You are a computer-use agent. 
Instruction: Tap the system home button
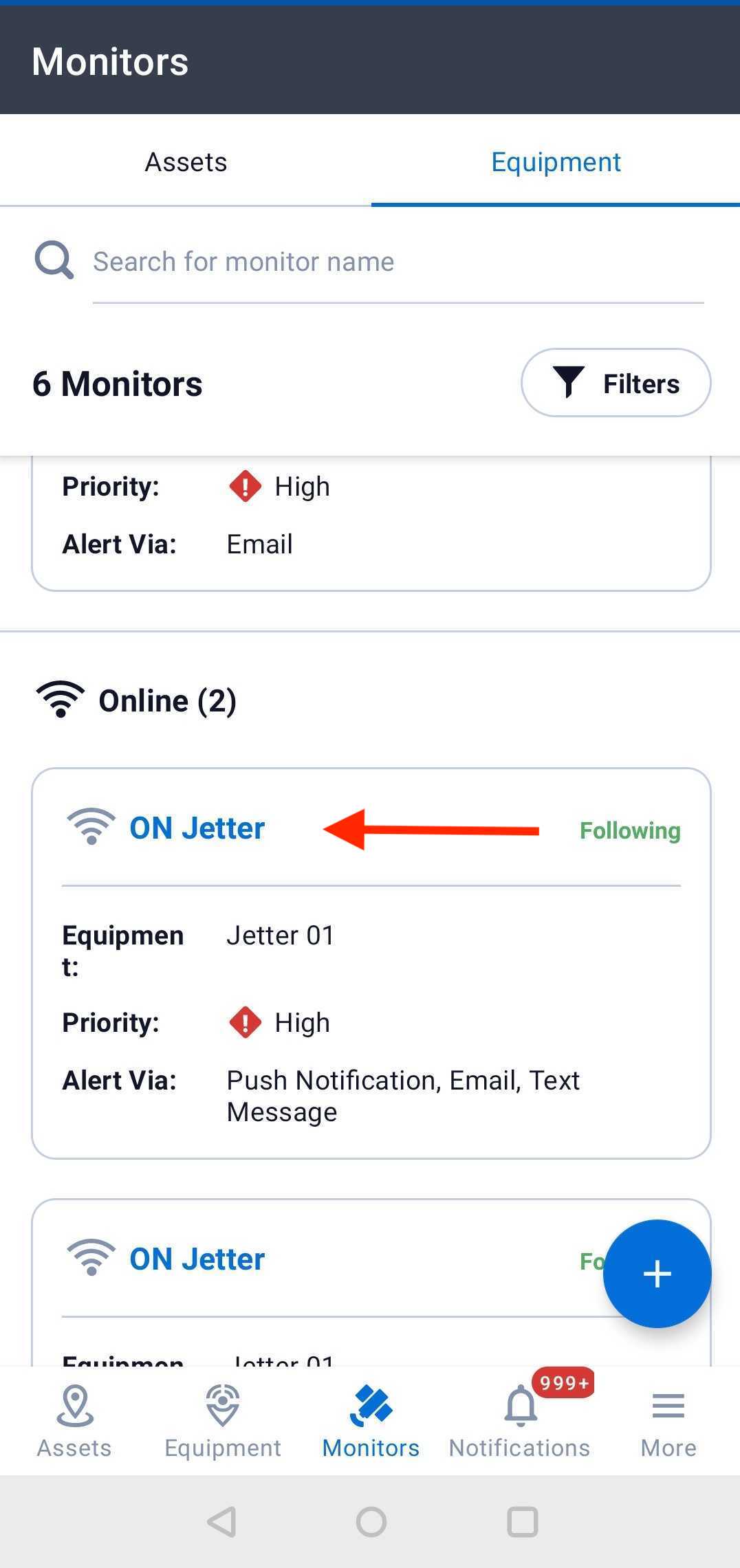[371, 1521]
